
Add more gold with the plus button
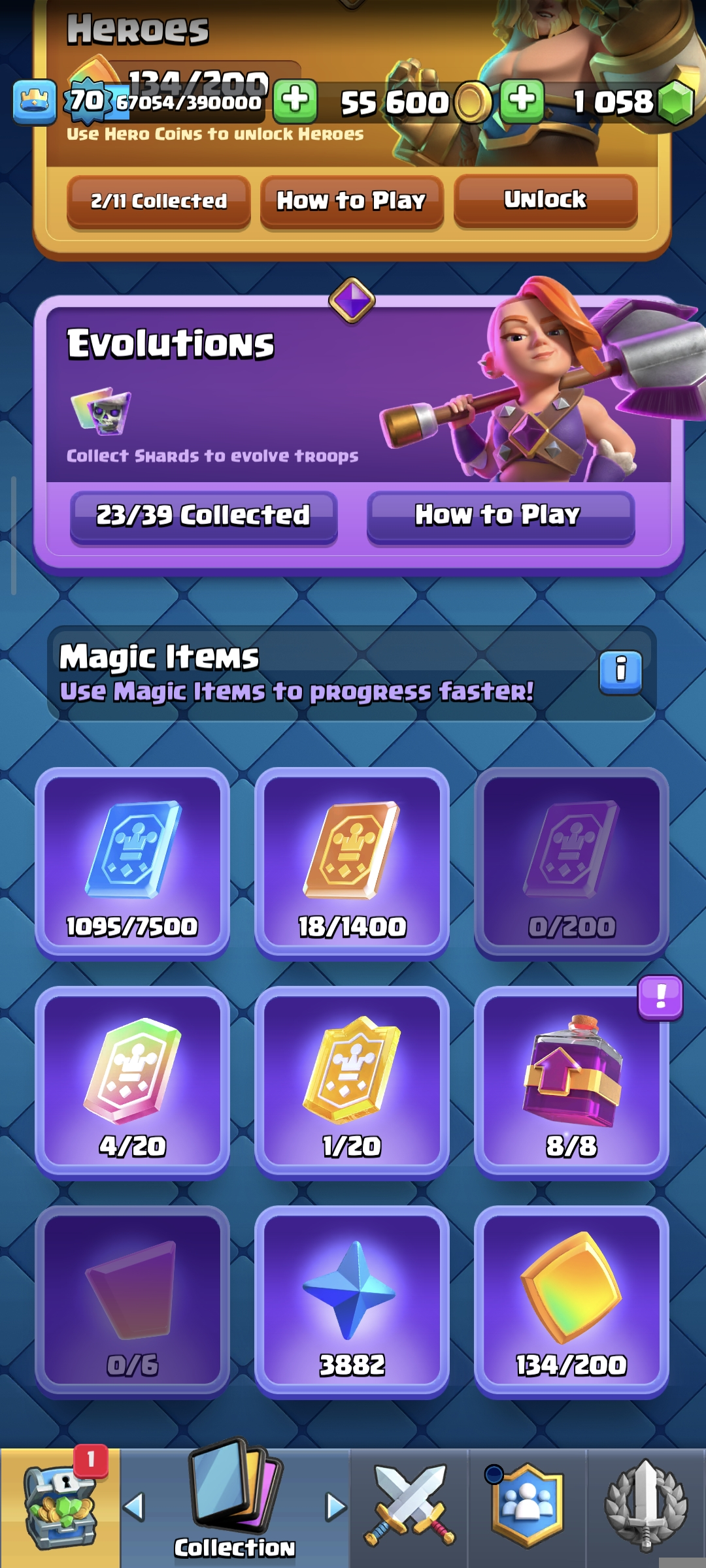coord(295,101)
